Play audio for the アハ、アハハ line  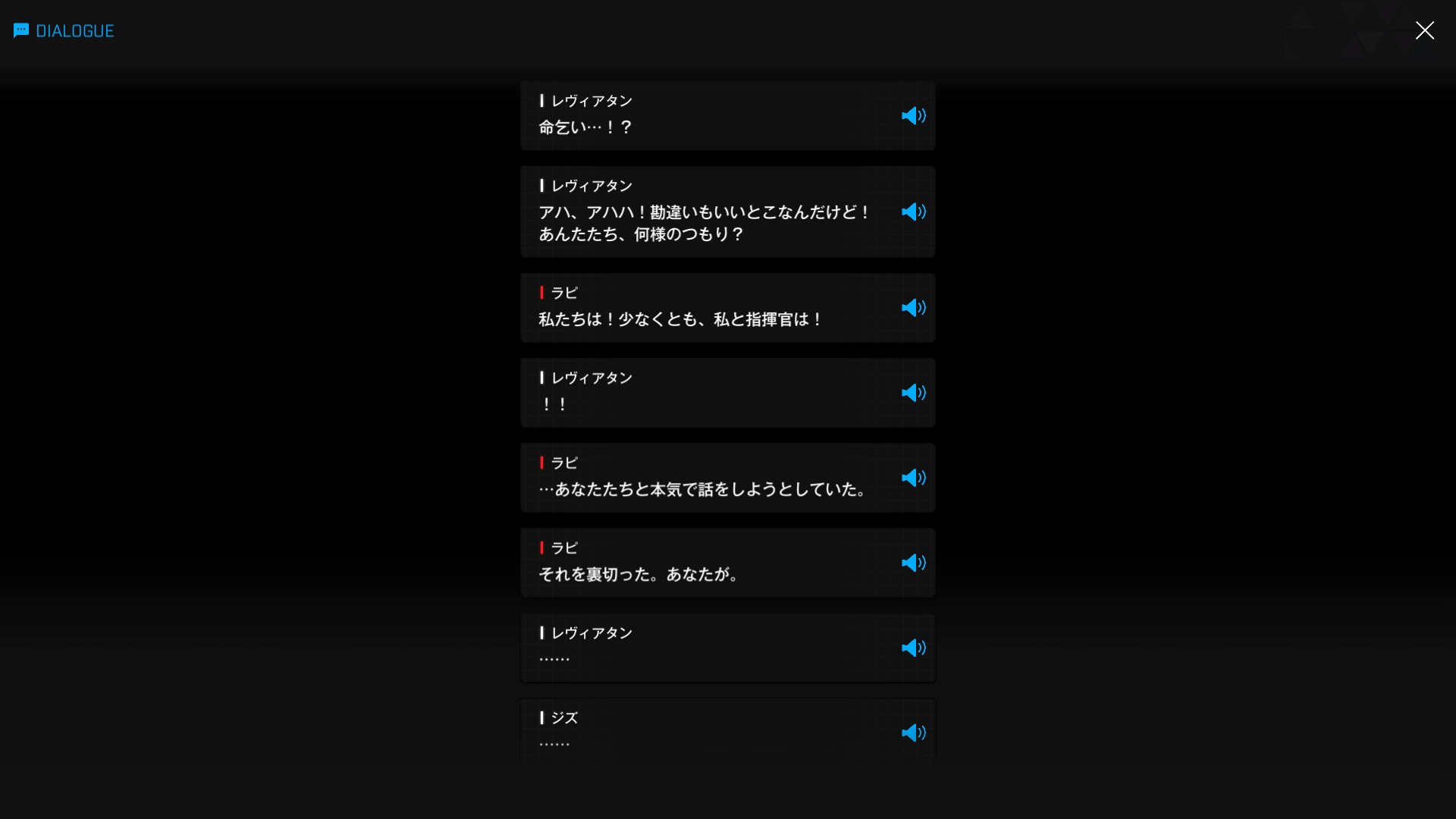[913, 212]
